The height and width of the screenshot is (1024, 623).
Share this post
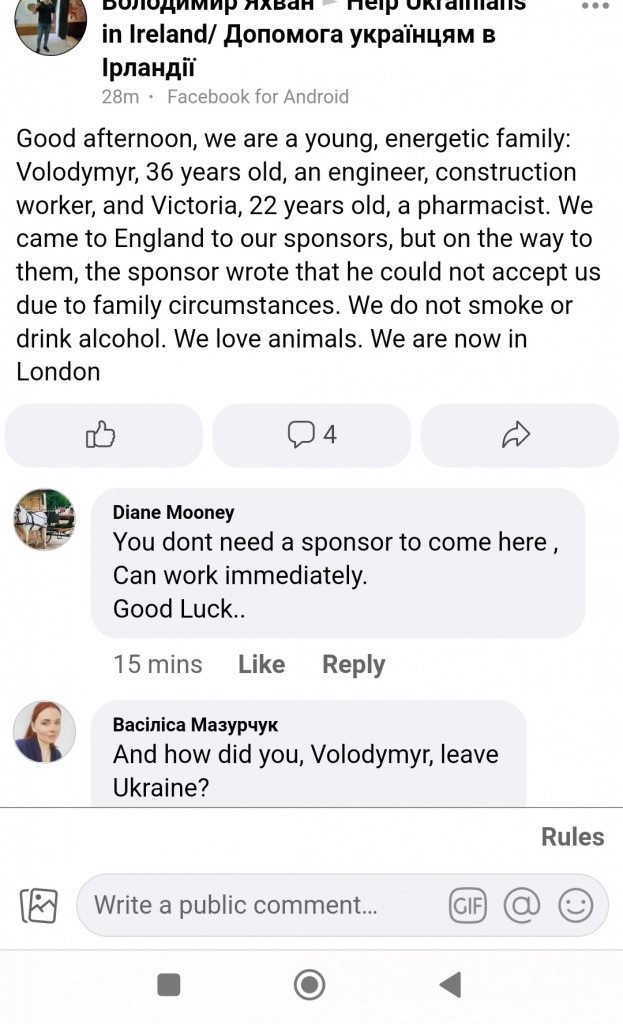[517, 435]
